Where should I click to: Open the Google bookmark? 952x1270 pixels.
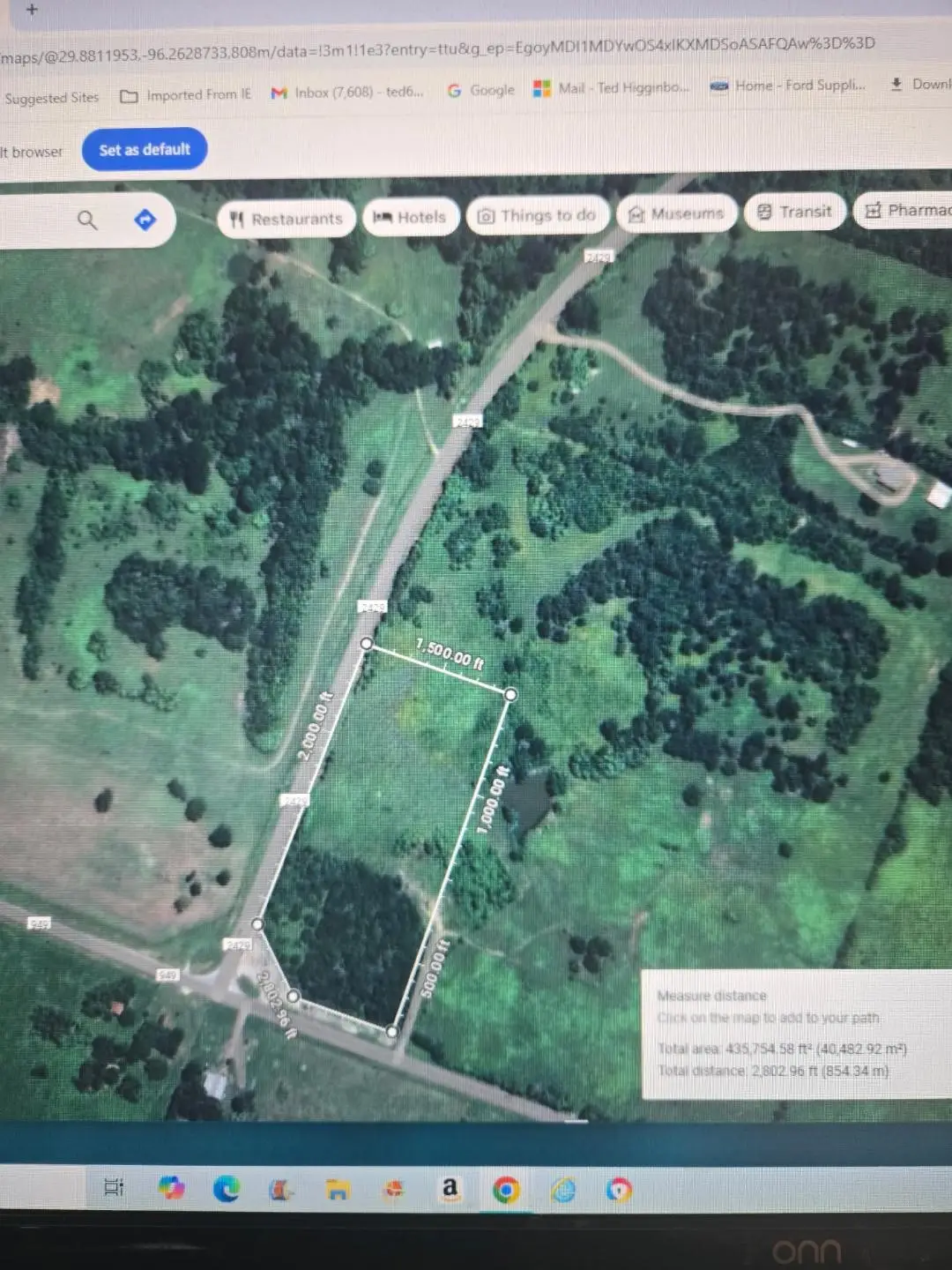click(481, 90)
